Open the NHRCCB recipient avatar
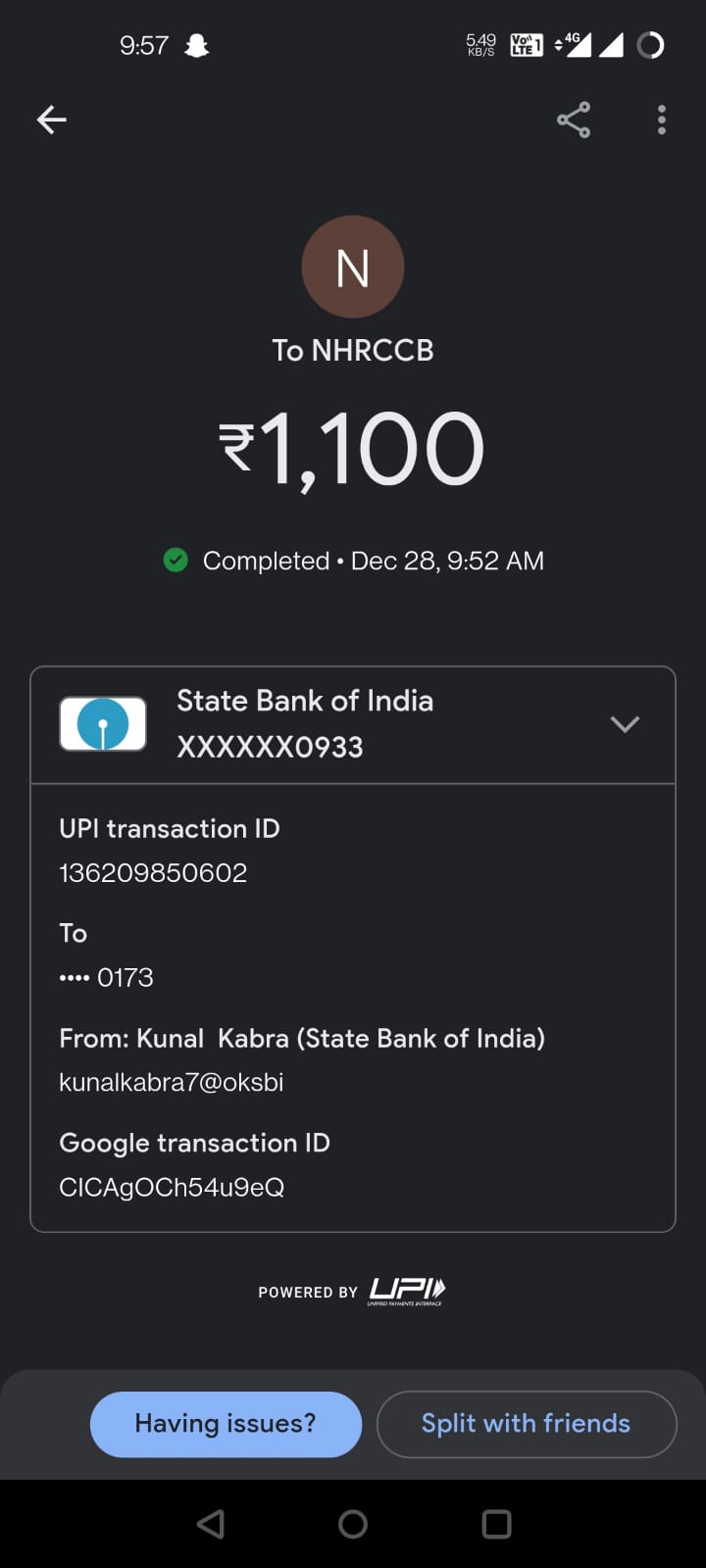The height and width of the screenshot is (1568, 706). [x=353, y=268]
